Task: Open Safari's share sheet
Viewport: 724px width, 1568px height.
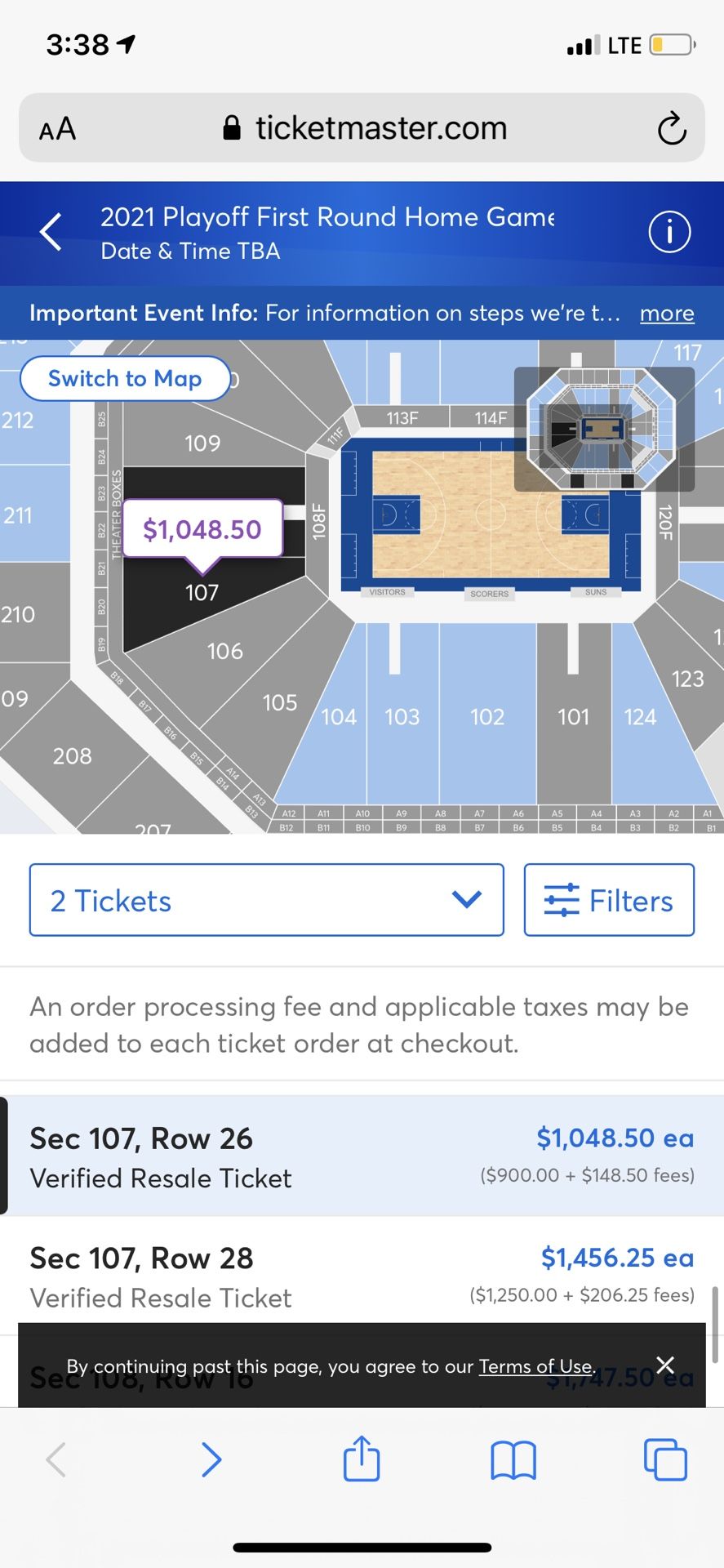Action: (x=362, y=1459)
